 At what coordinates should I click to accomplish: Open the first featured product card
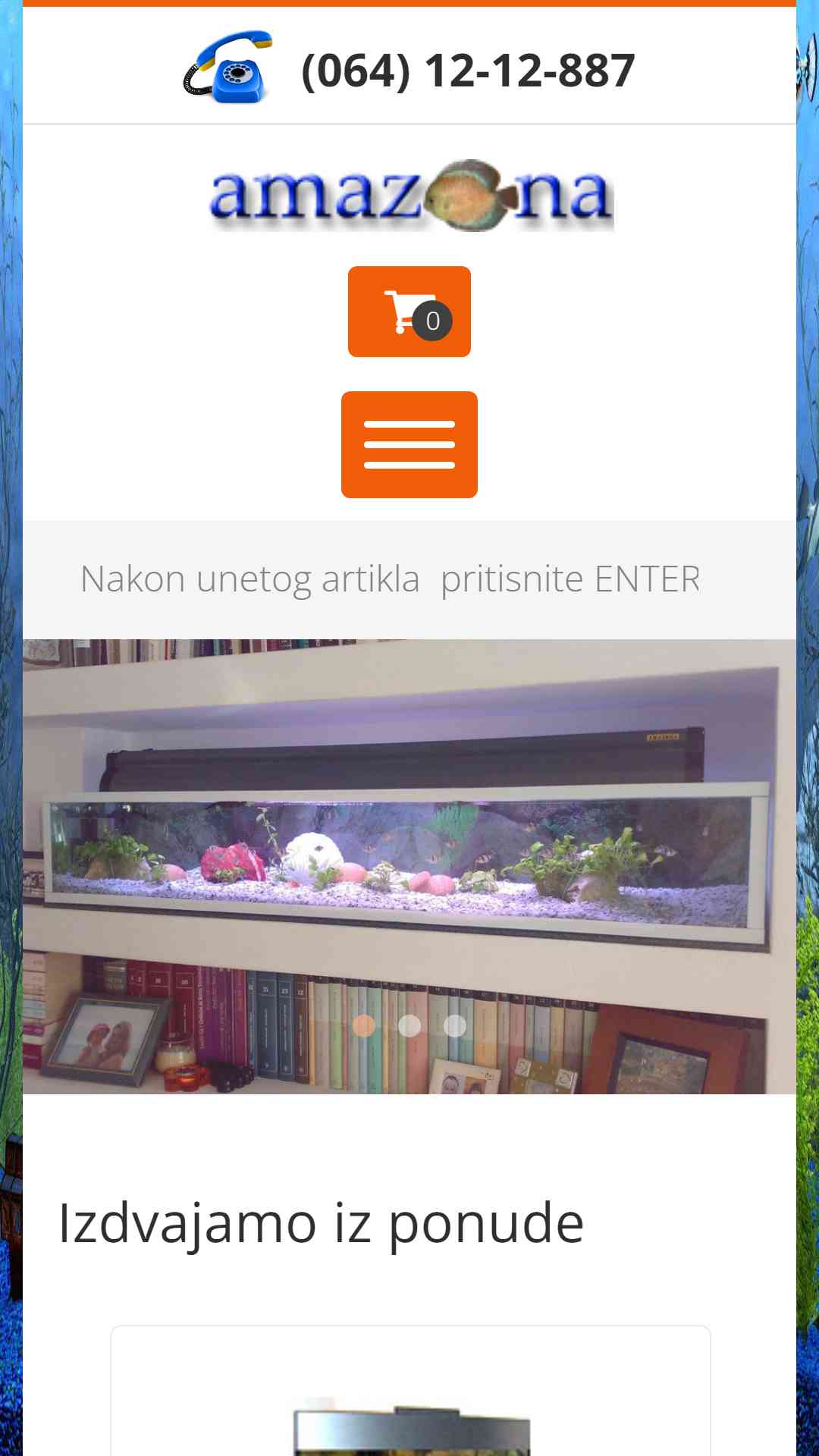coord(410,1391)
